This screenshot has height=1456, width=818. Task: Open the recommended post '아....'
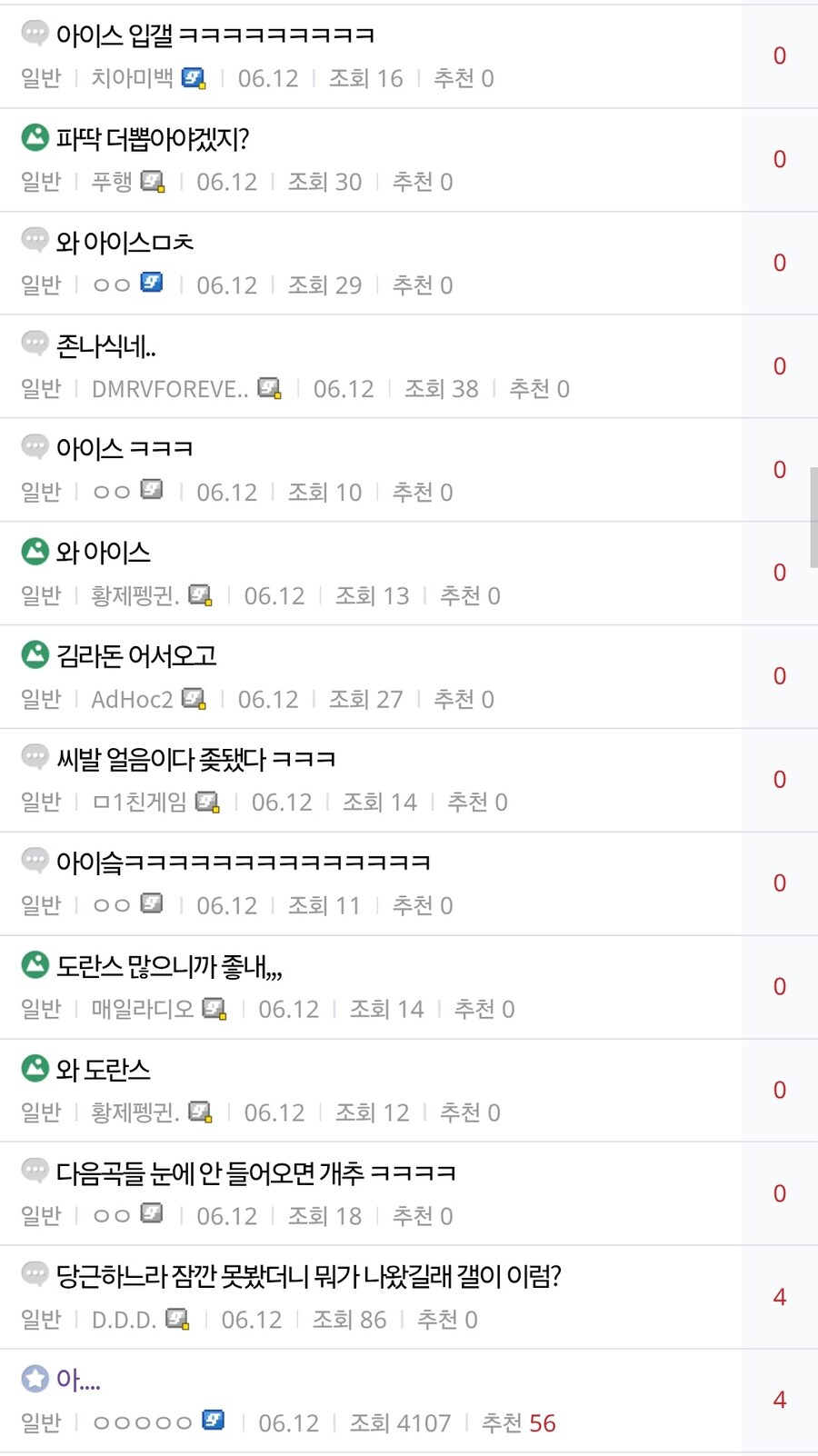click(x=78, y=1380)
